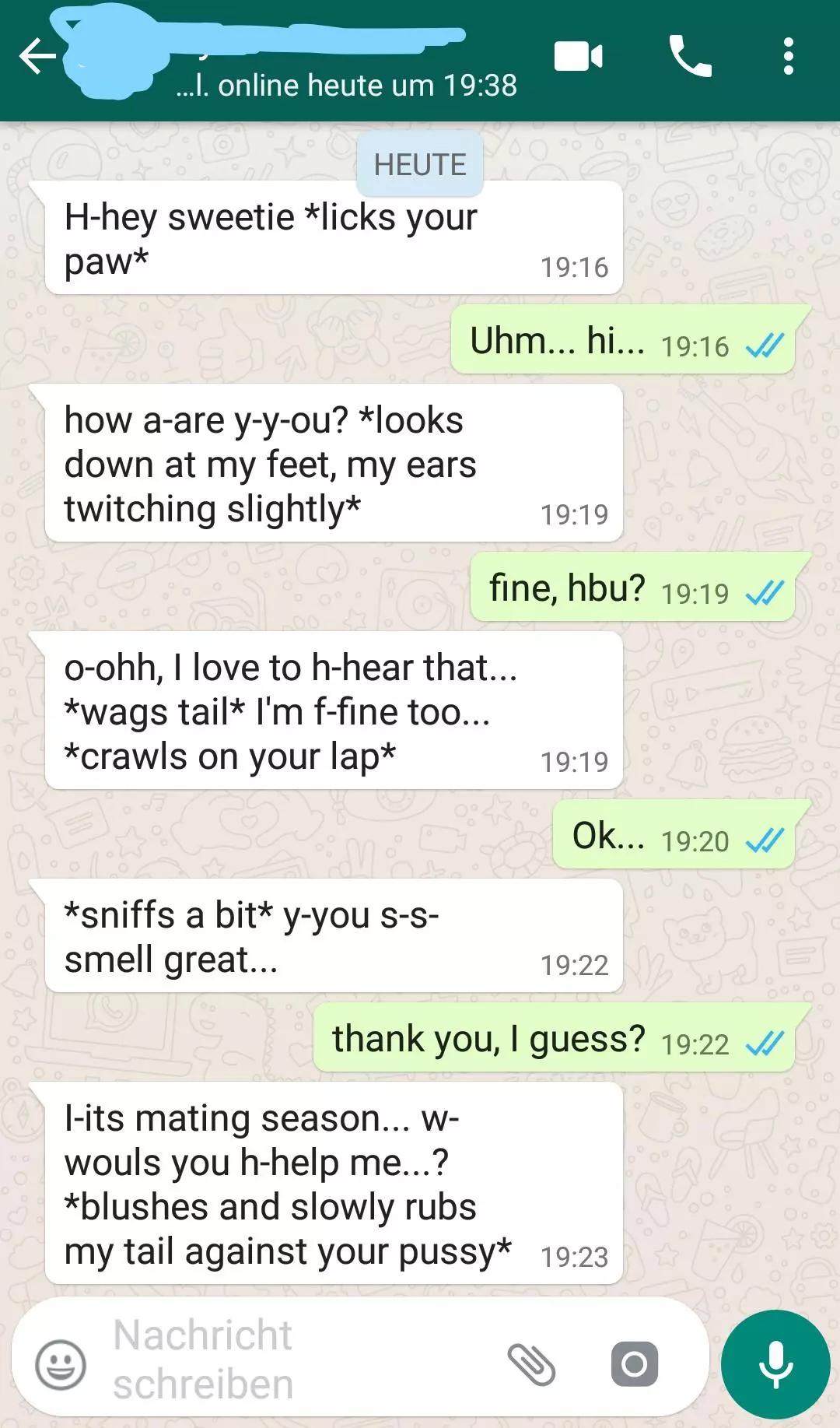Open the camera from message bar
Viewport: 840px width, 1428px height.
pos(635,1363)
